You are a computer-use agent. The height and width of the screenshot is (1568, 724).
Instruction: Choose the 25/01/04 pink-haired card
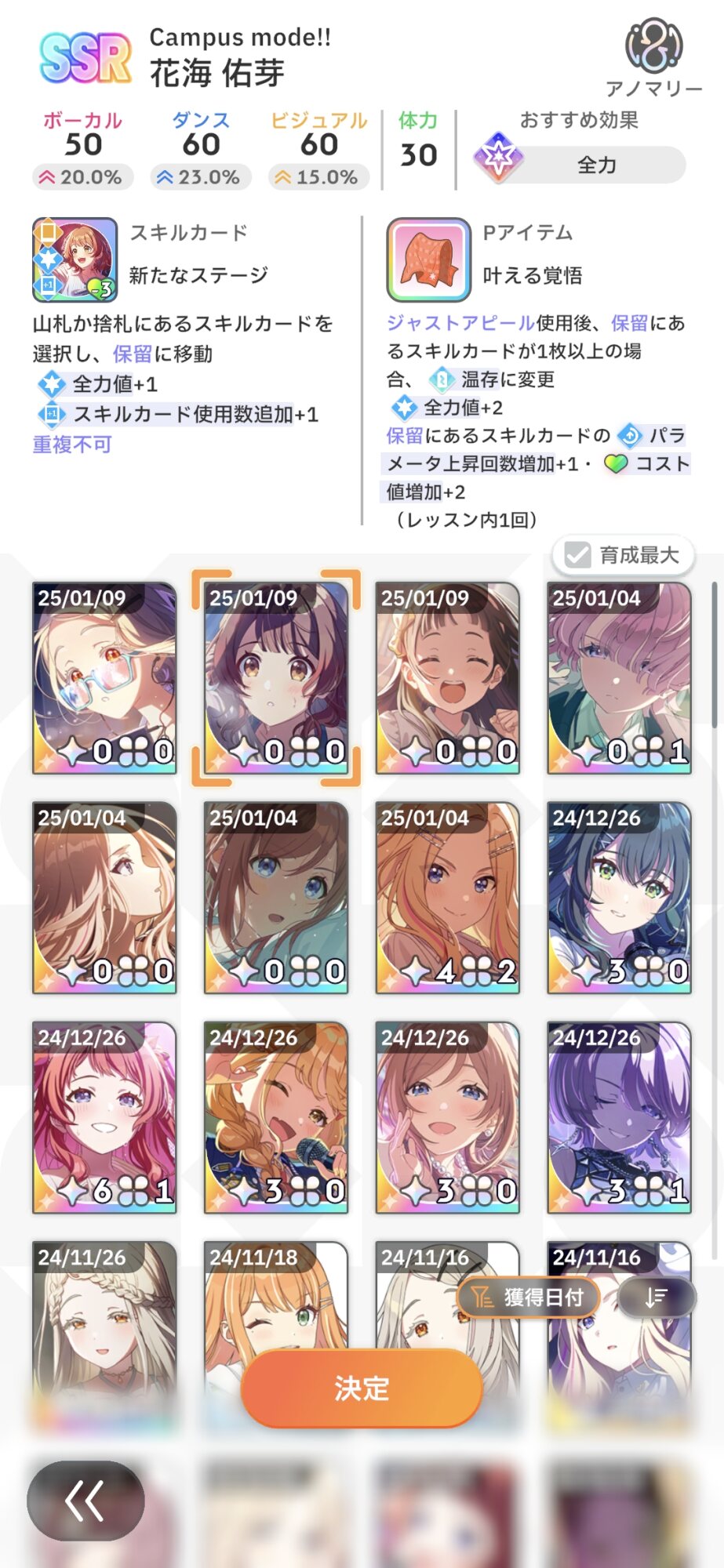619,678
